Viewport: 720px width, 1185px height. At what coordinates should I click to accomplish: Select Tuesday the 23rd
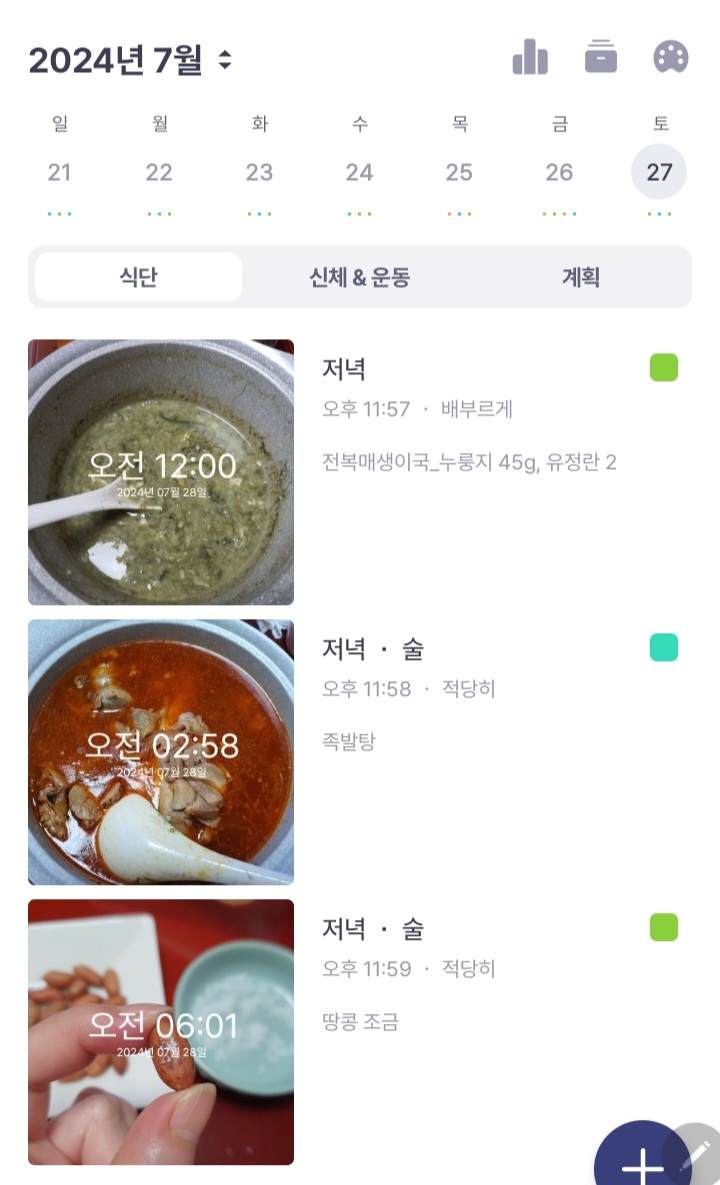pyautogui.click(x=259, y=172)
